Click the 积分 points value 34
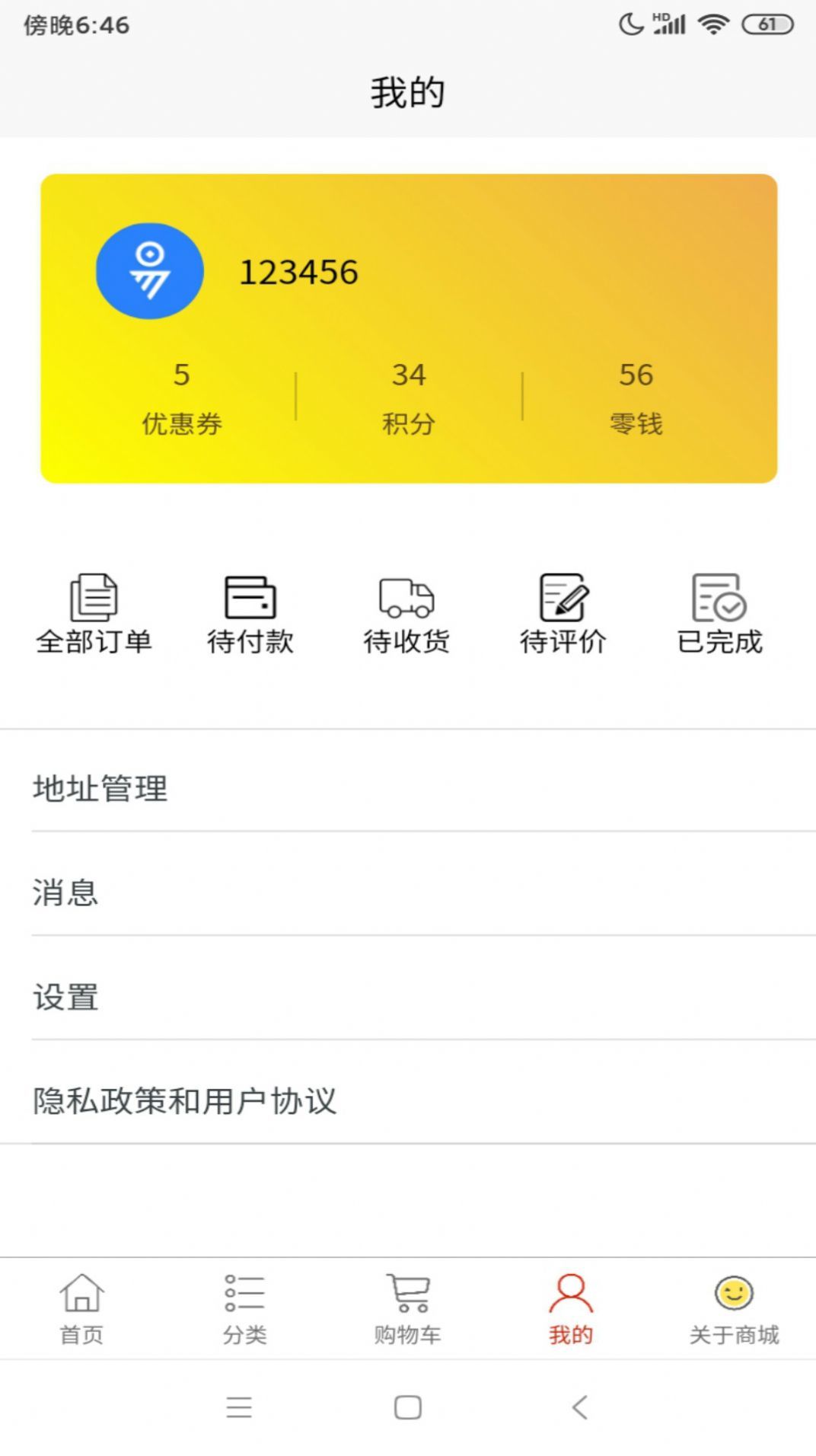The height and width of the screenshot is (1456, 816). 410,398
